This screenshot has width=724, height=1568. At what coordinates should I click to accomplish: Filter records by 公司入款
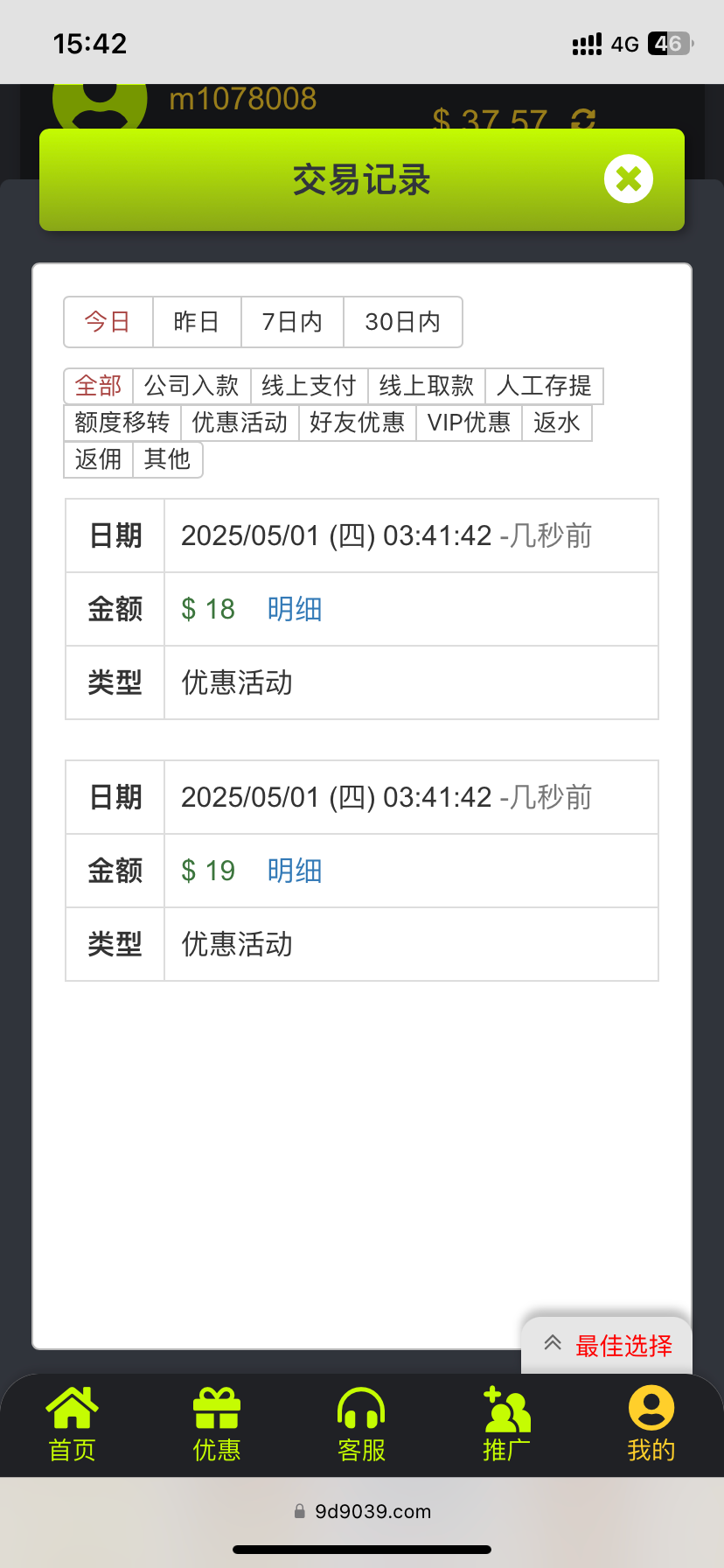(x=191, y=386)
